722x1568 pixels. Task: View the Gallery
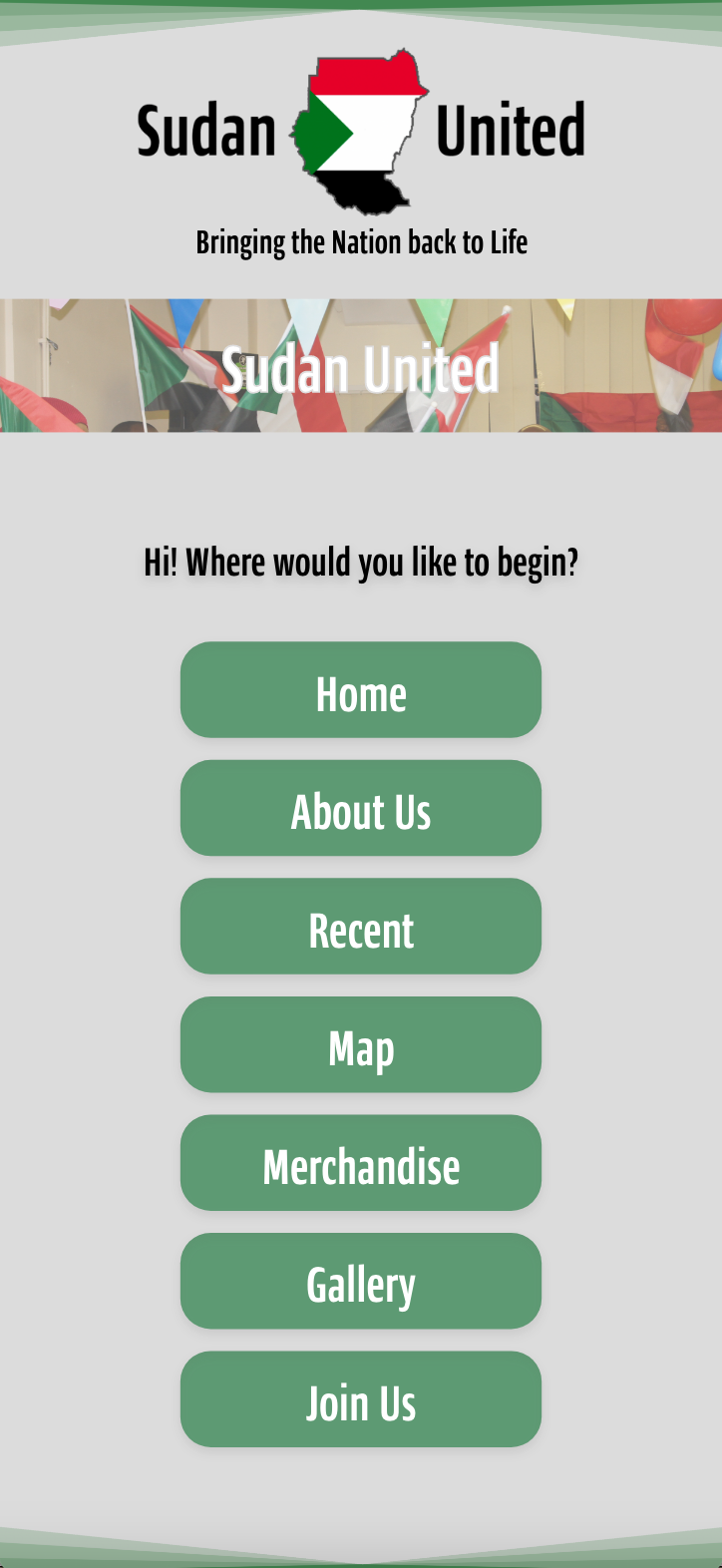[361, 1281]
